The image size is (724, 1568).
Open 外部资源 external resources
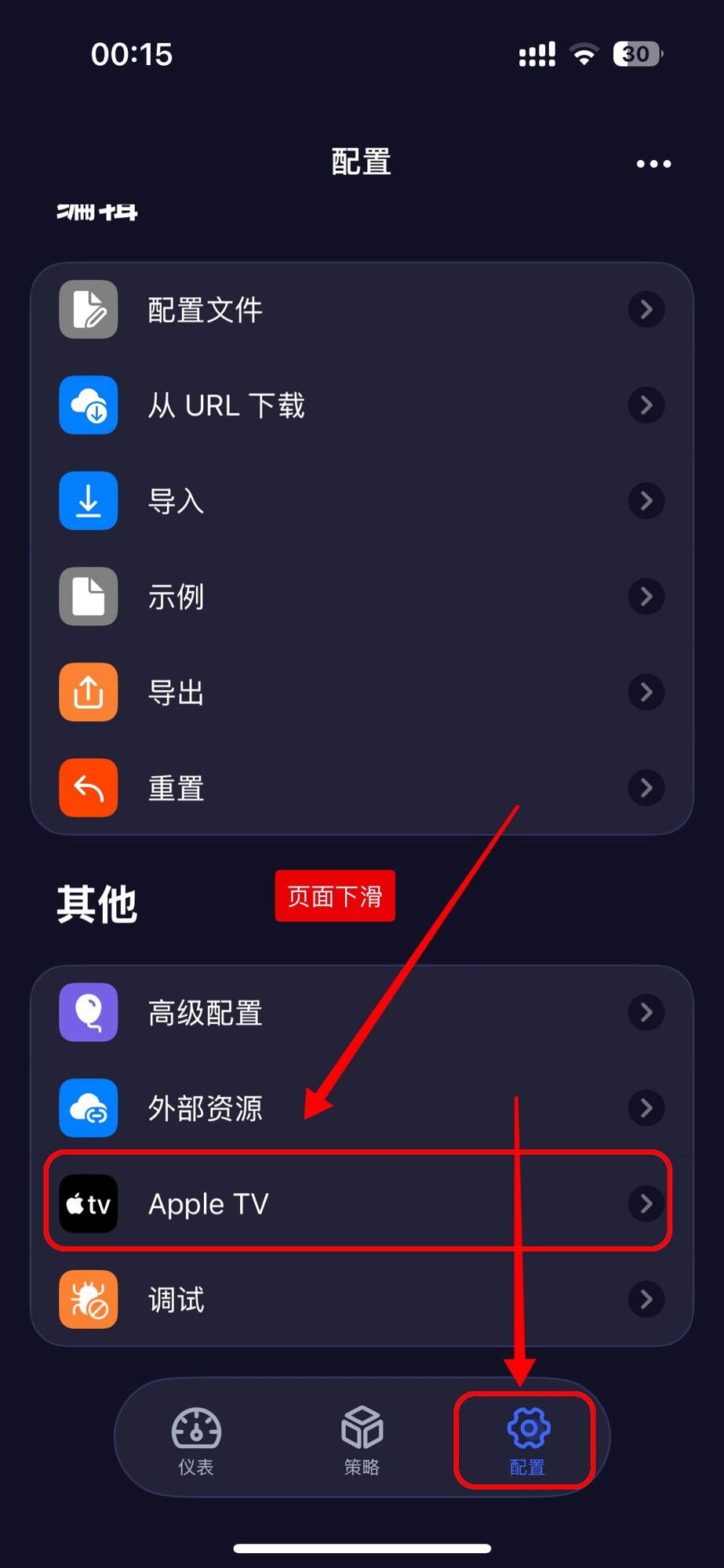pyautogui.click(x=362, y=1109)
